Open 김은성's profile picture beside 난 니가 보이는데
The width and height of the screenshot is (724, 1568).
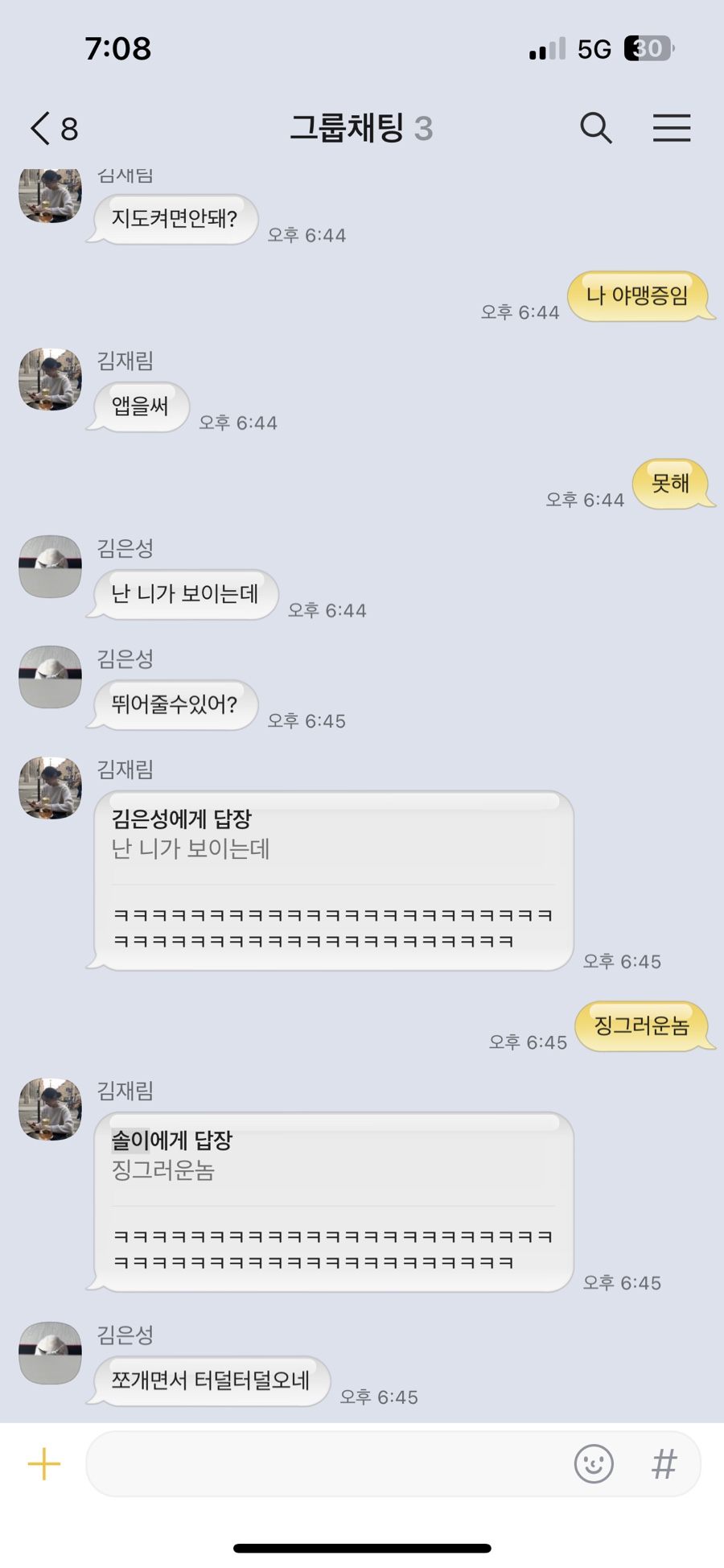pos(51,567)
